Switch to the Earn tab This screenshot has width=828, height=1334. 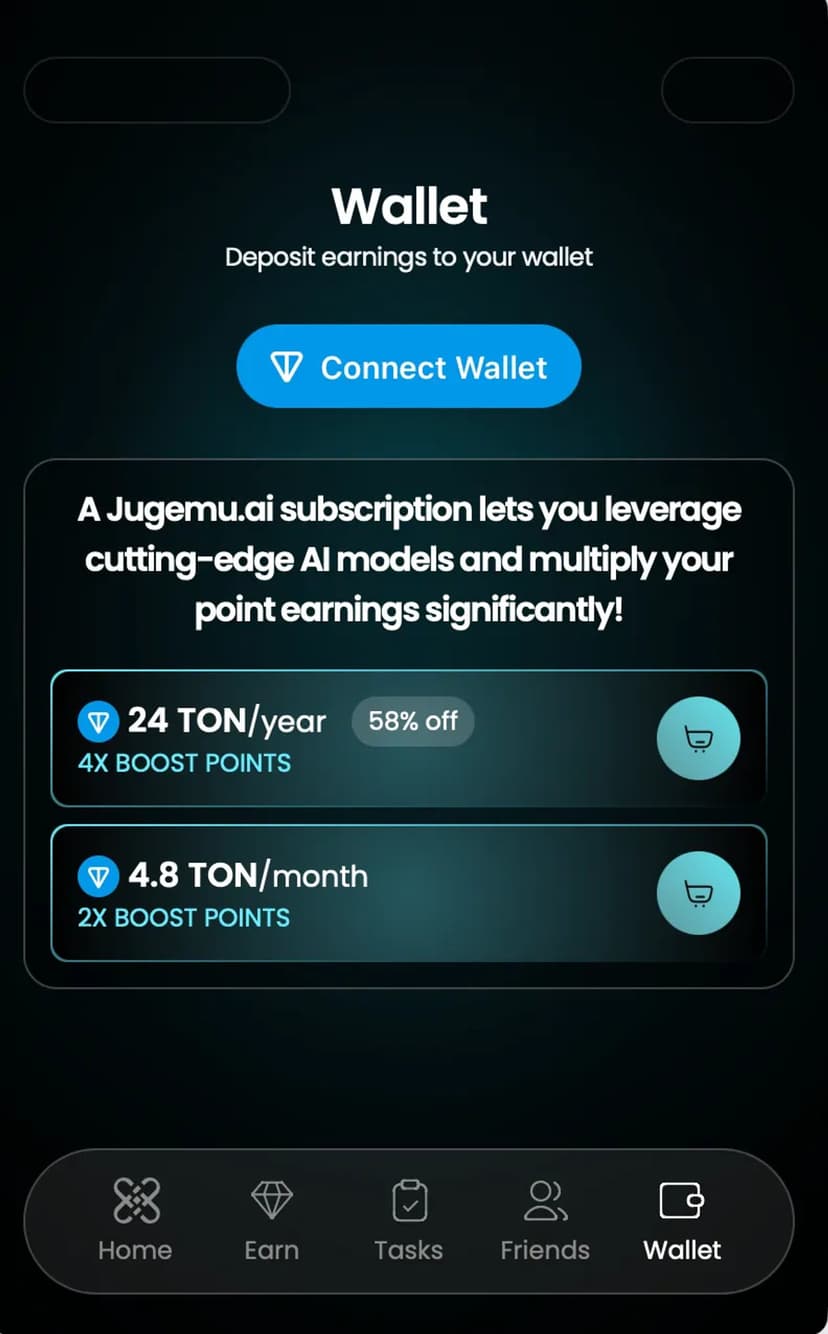[271, 1220]
